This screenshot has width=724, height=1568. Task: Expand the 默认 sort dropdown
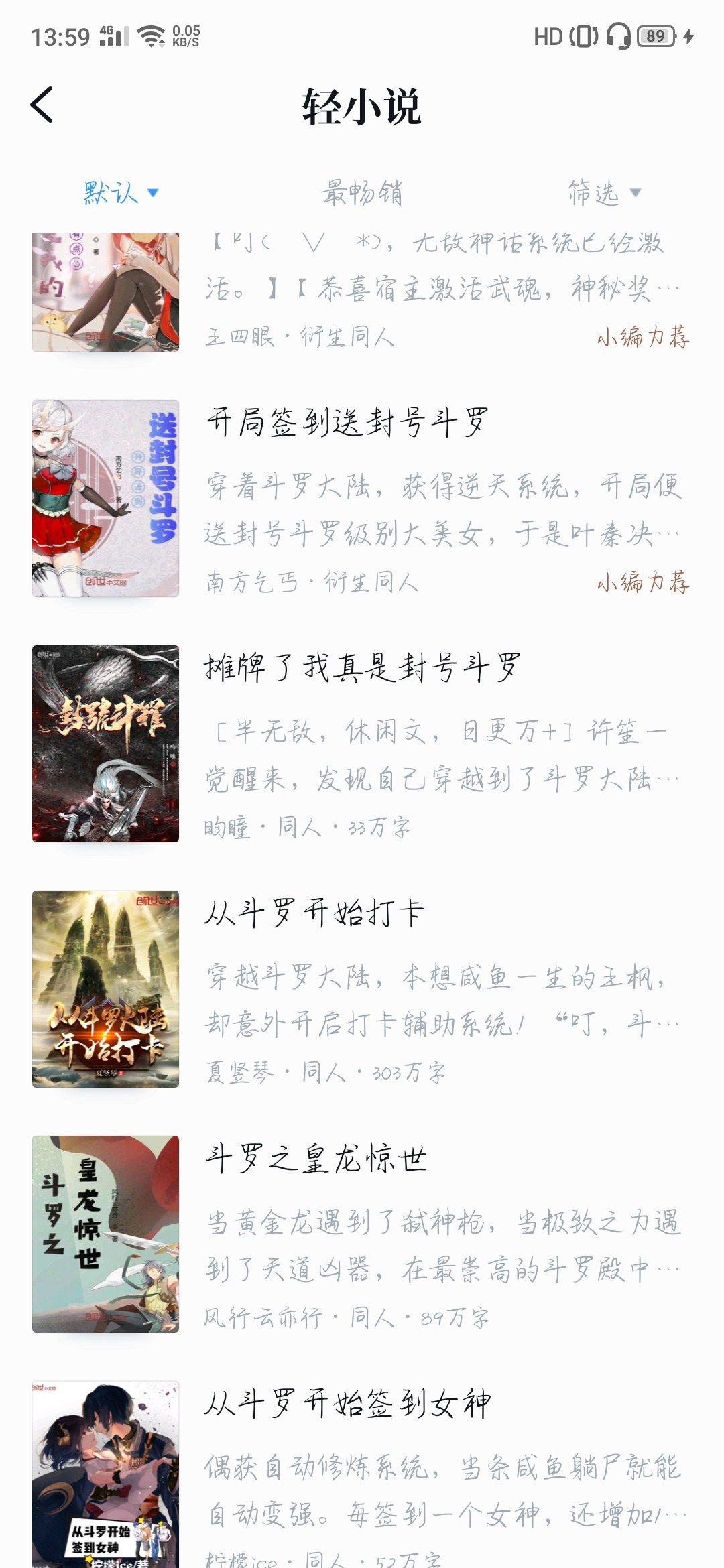click(121, 193)
